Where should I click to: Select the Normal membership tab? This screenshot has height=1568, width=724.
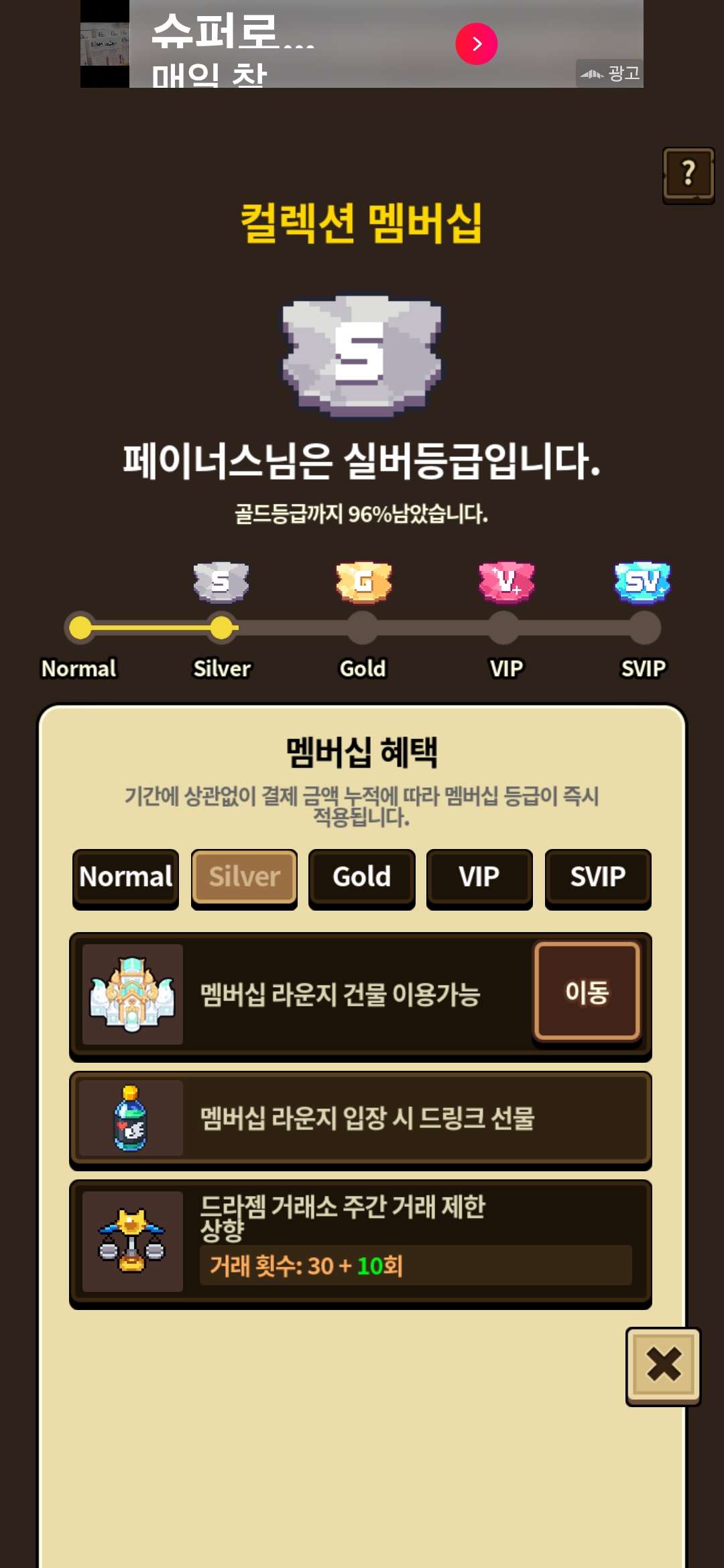pyautogui.click(x=125, y=878)
